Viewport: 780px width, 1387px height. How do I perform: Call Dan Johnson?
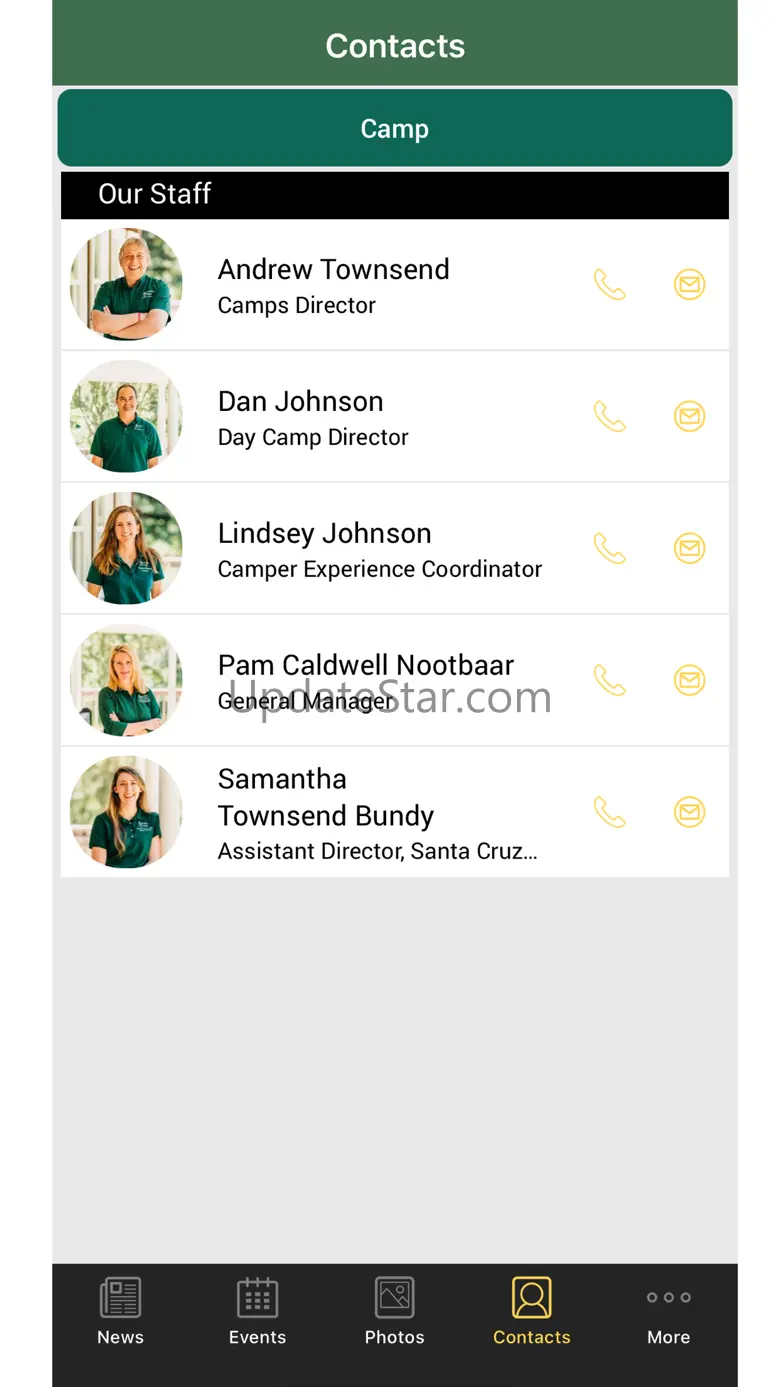tap(609, 416)
